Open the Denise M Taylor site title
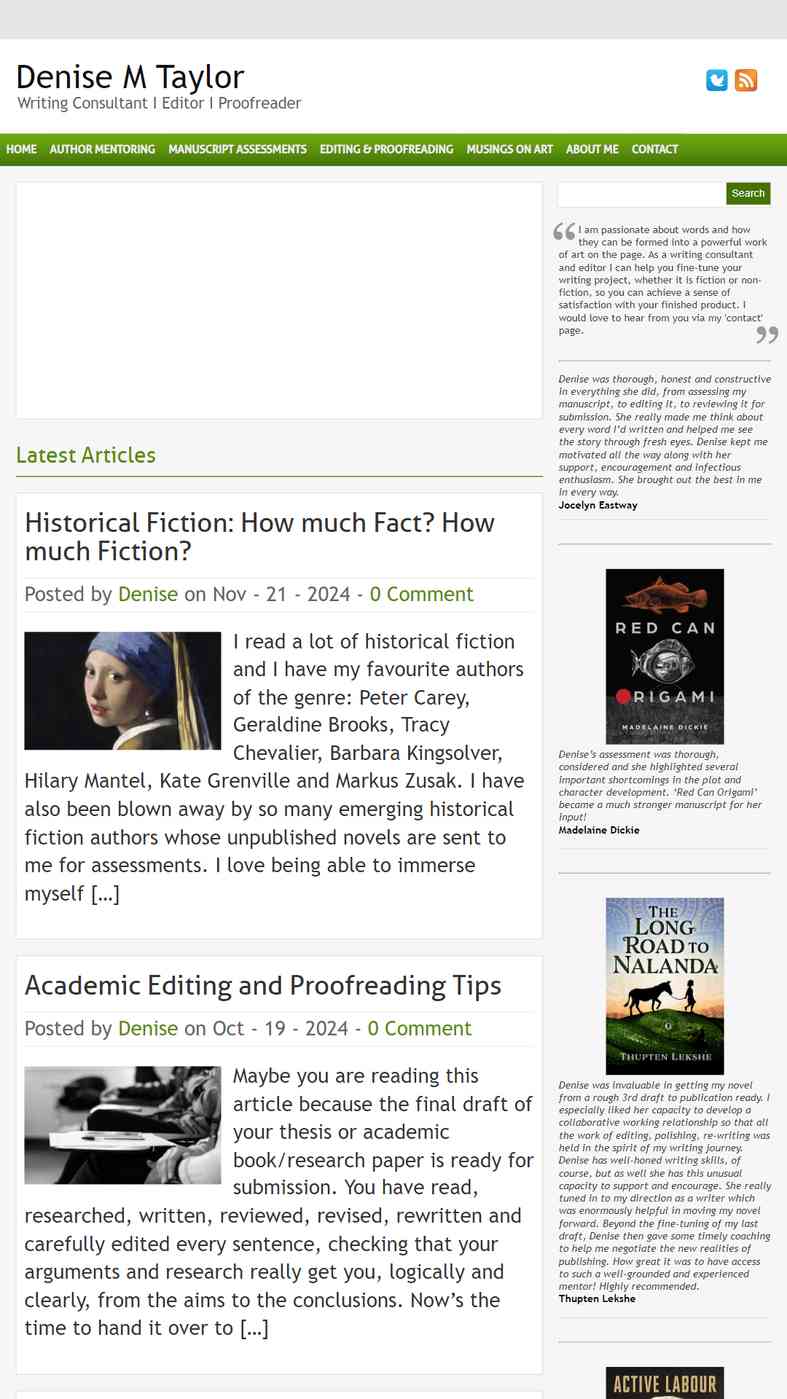The width and height of the screenshot is (787, 1399). 130,77
